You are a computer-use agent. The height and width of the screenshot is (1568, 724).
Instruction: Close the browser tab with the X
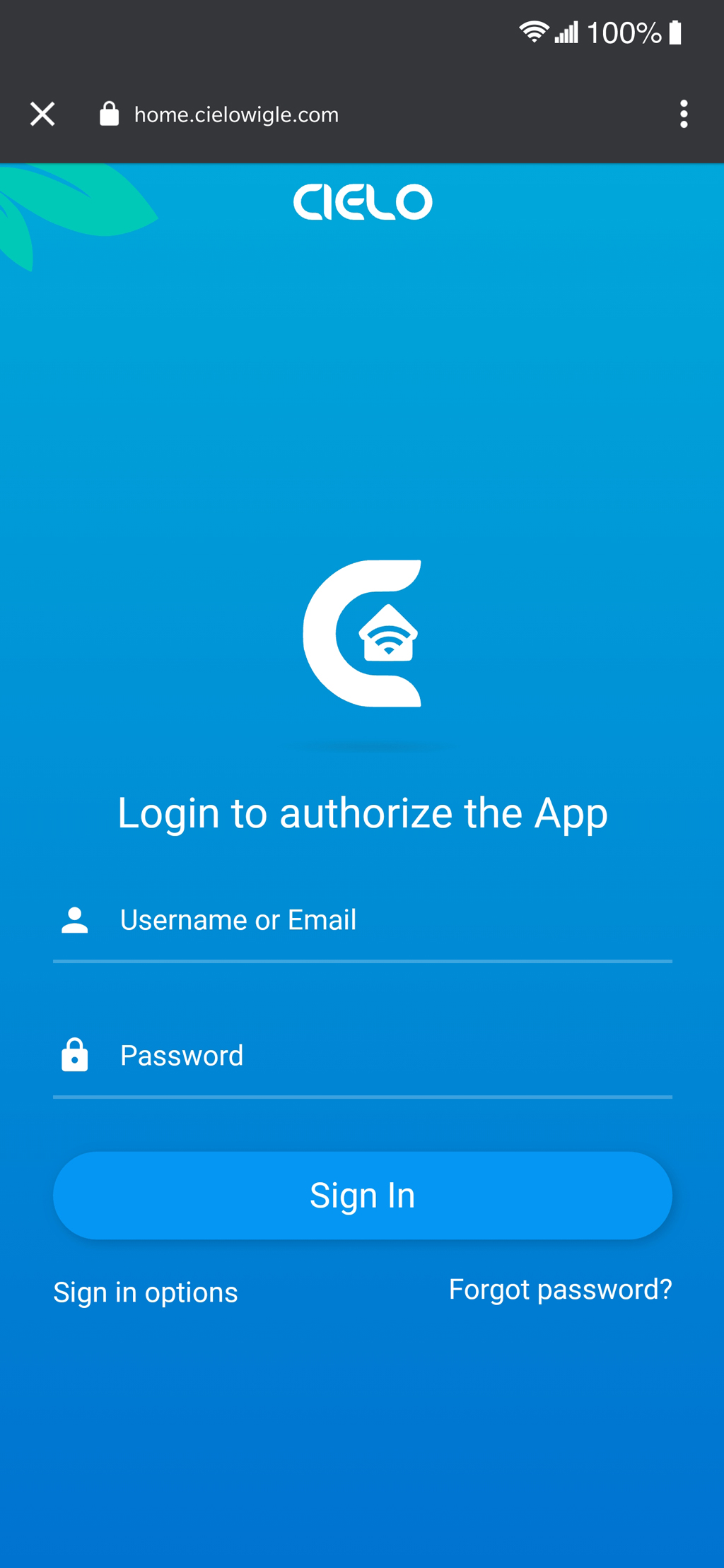tap(42, 114)
